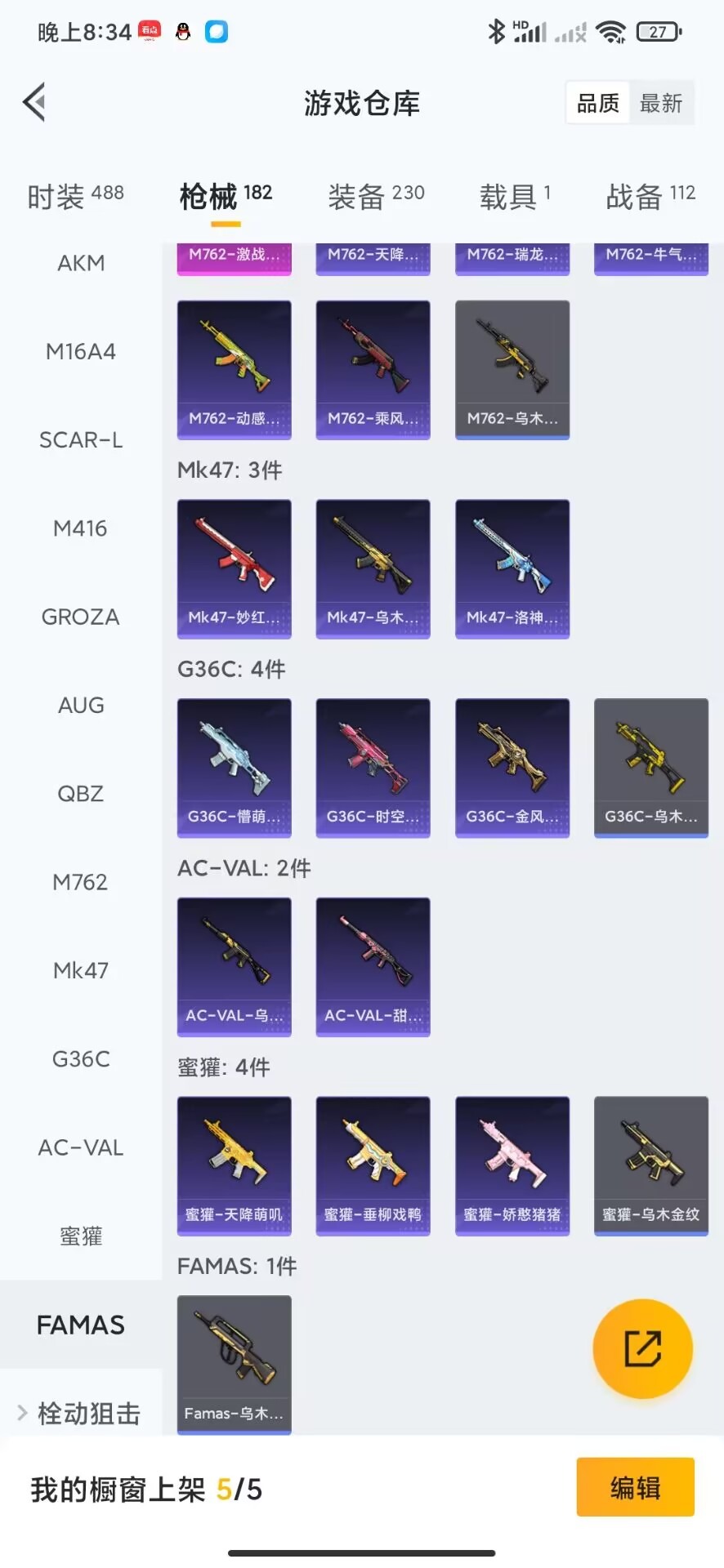Open the 载具 tab
The width and height of the screenshot is (724, 1568).
[x=515, y=196]
